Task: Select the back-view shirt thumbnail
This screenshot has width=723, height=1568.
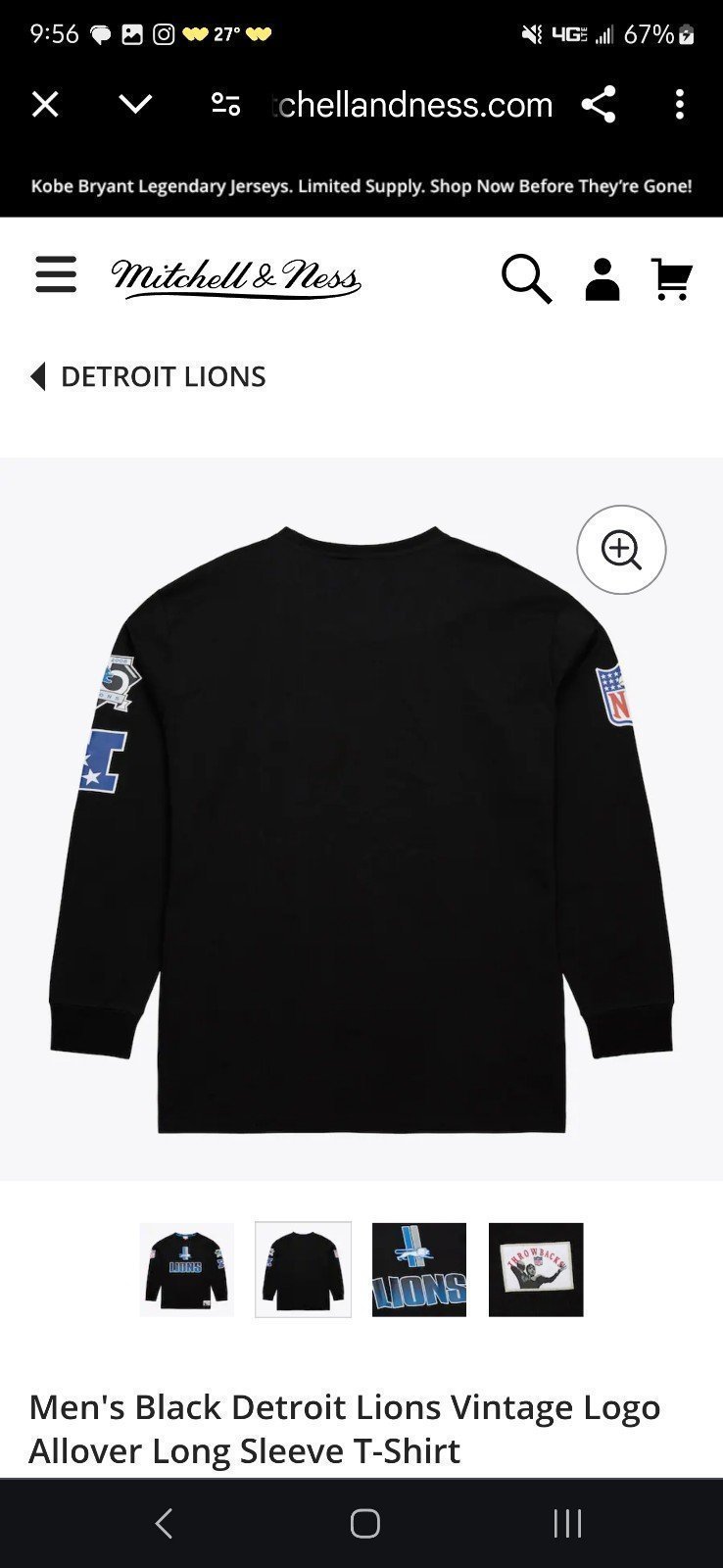Action: [303, 1269]
